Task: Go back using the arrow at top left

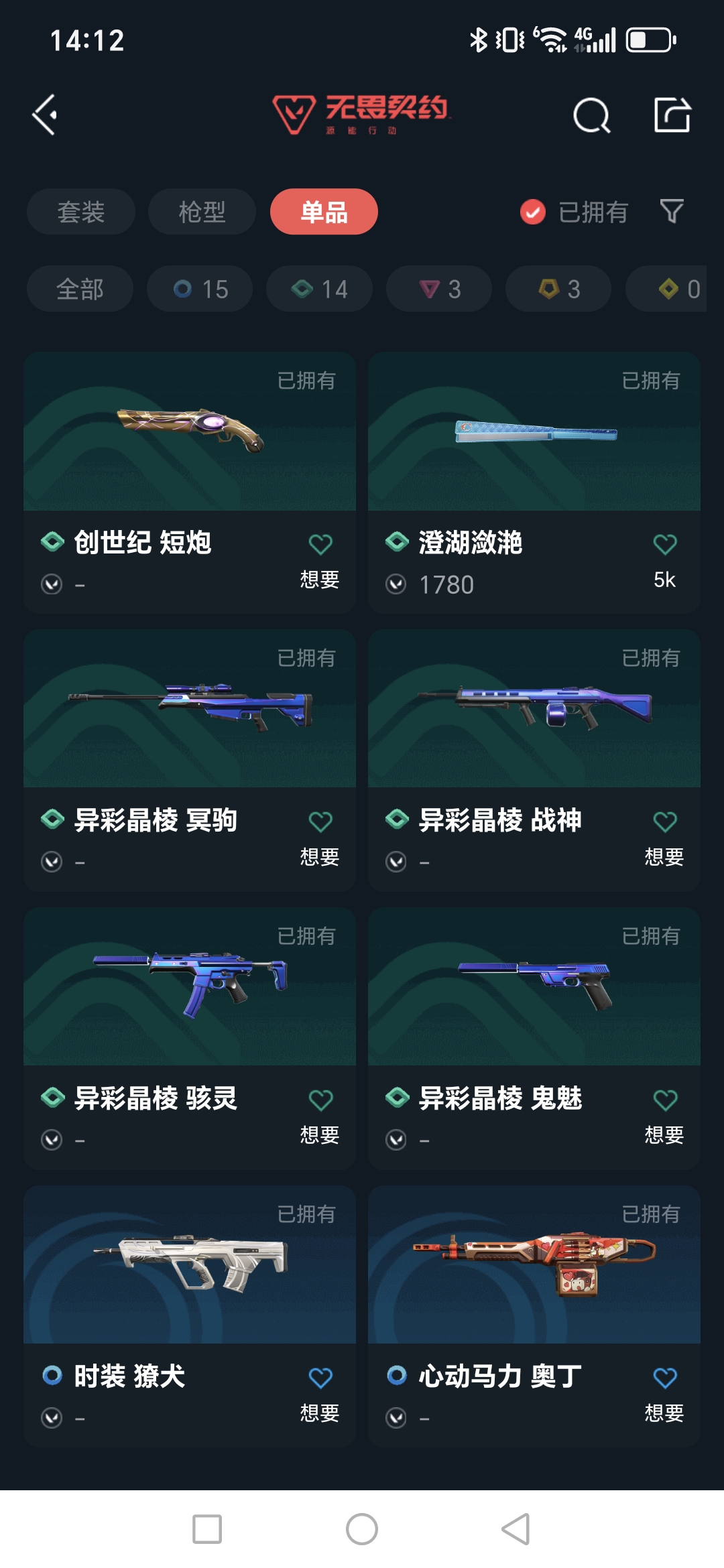Action: 46,114
